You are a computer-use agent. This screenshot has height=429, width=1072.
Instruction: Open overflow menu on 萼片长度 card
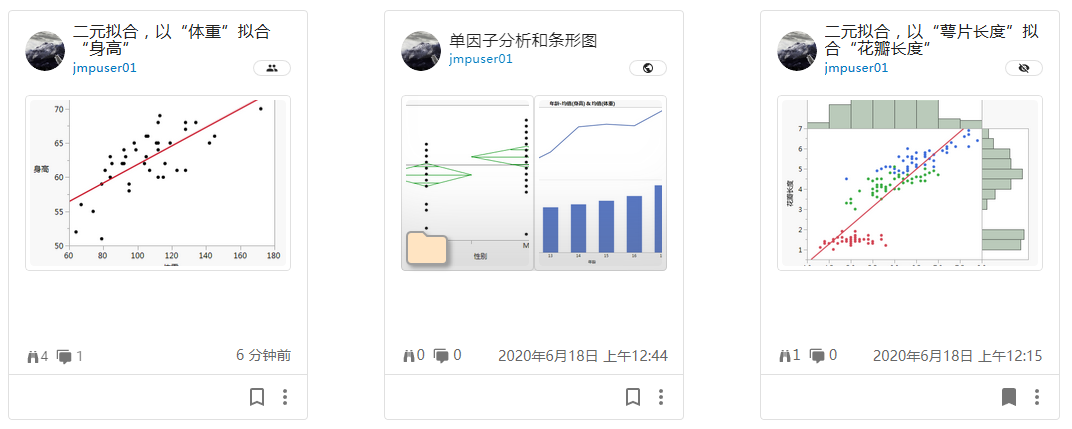(1037, 397)
